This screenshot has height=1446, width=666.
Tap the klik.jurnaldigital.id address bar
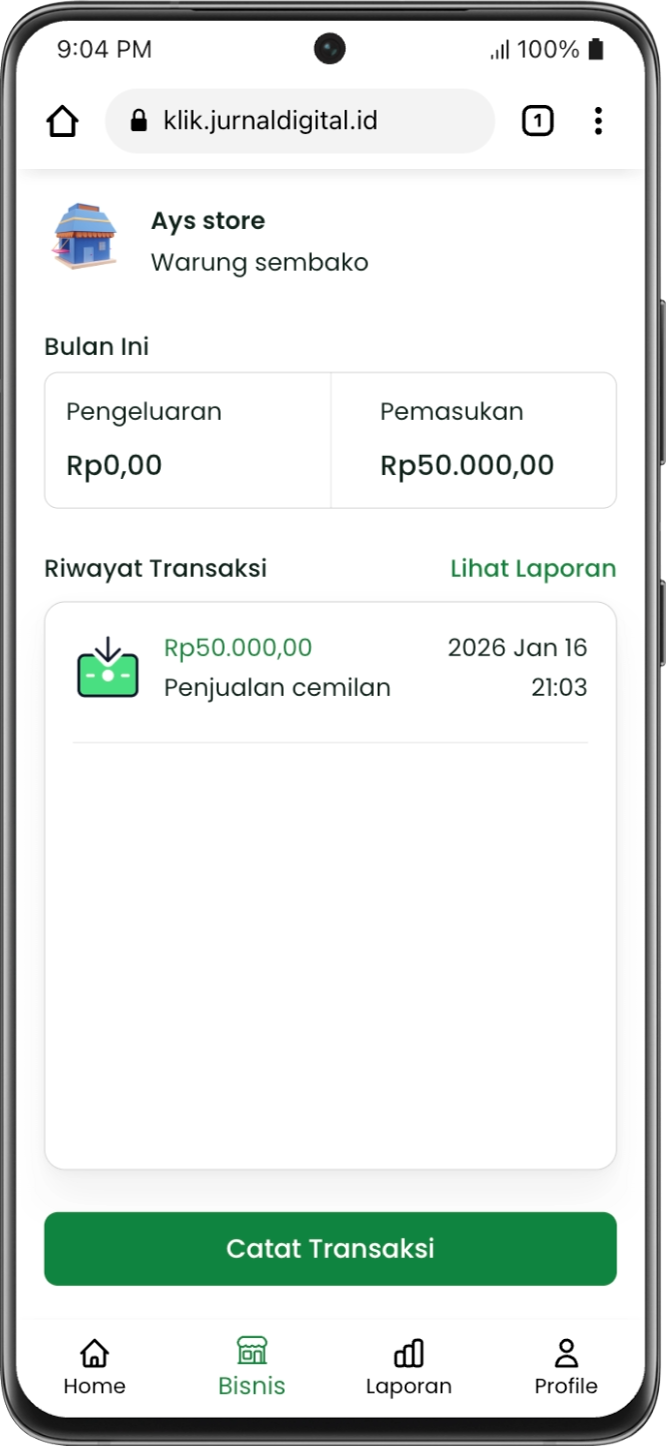(x=300, y=122)
